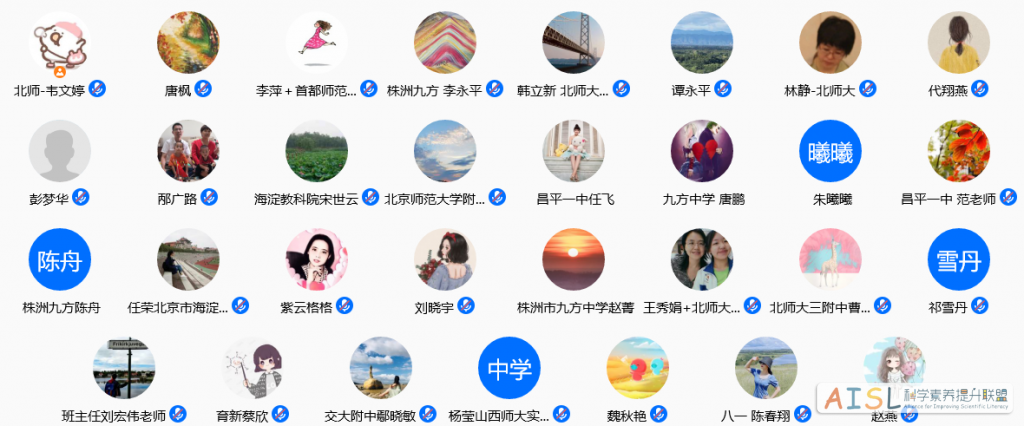
Task: Tap participant 株洲九方 李永平
Action: (x=445, y=43)
